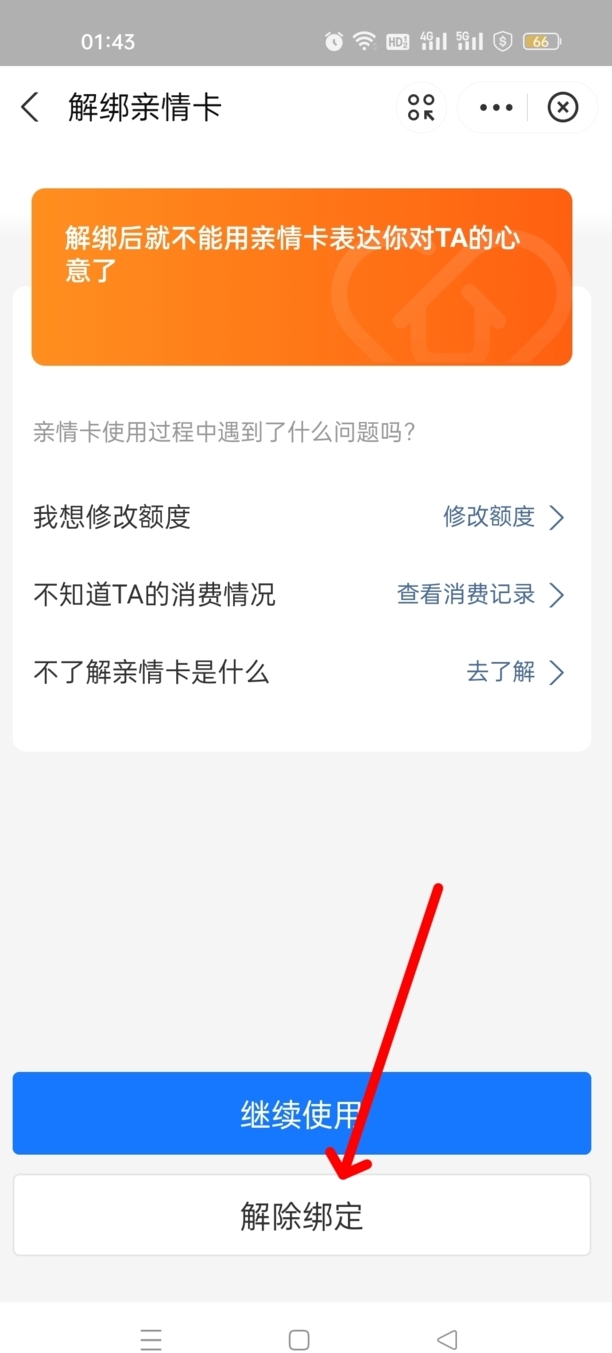This screenshot has height=1353, width=612.
Task: Open 查看消费记录 link
Action: [480, 595]
